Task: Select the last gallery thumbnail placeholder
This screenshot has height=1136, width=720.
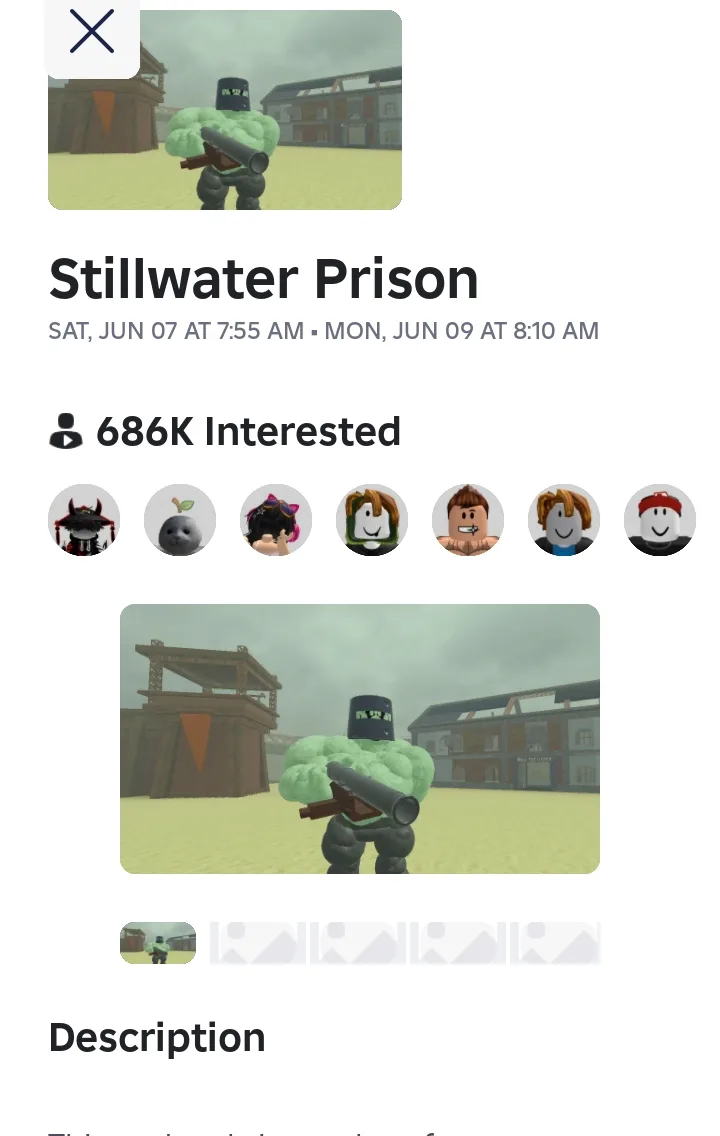Action: [555, 943]
